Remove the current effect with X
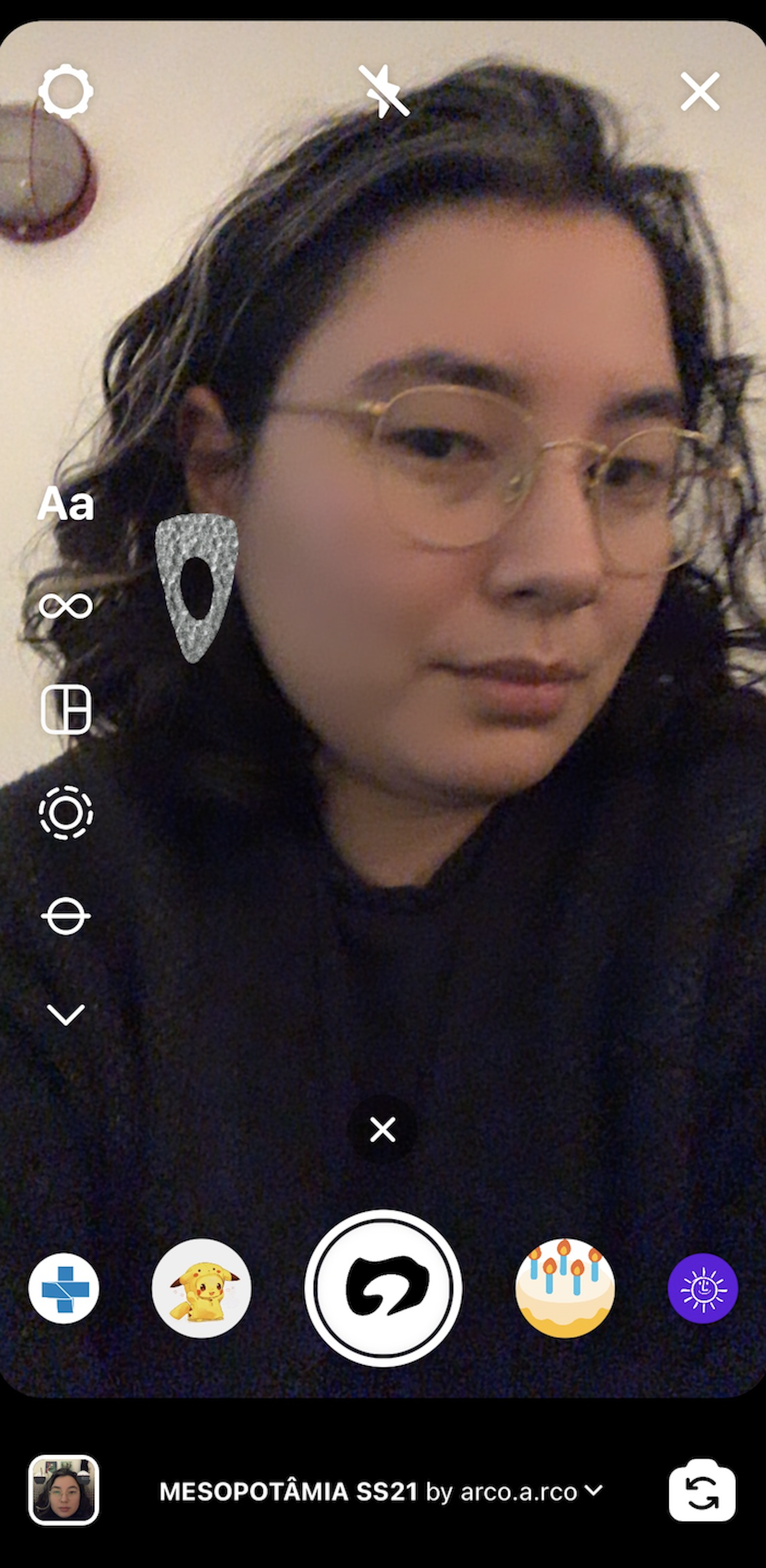This screenshot has height=1568, width=766. pos(383,1129)
